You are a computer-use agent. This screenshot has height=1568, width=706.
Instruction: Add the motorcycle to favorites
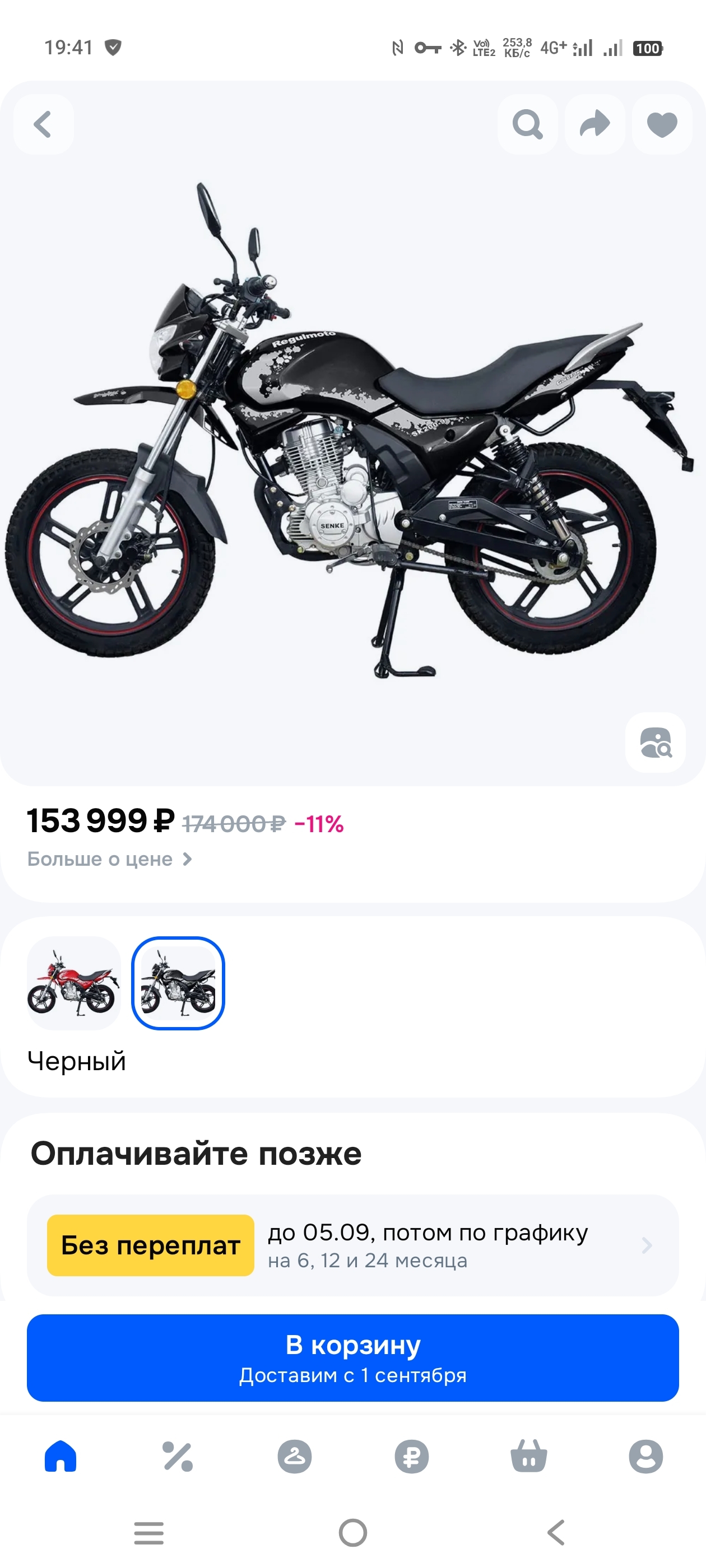pos(662,124)
